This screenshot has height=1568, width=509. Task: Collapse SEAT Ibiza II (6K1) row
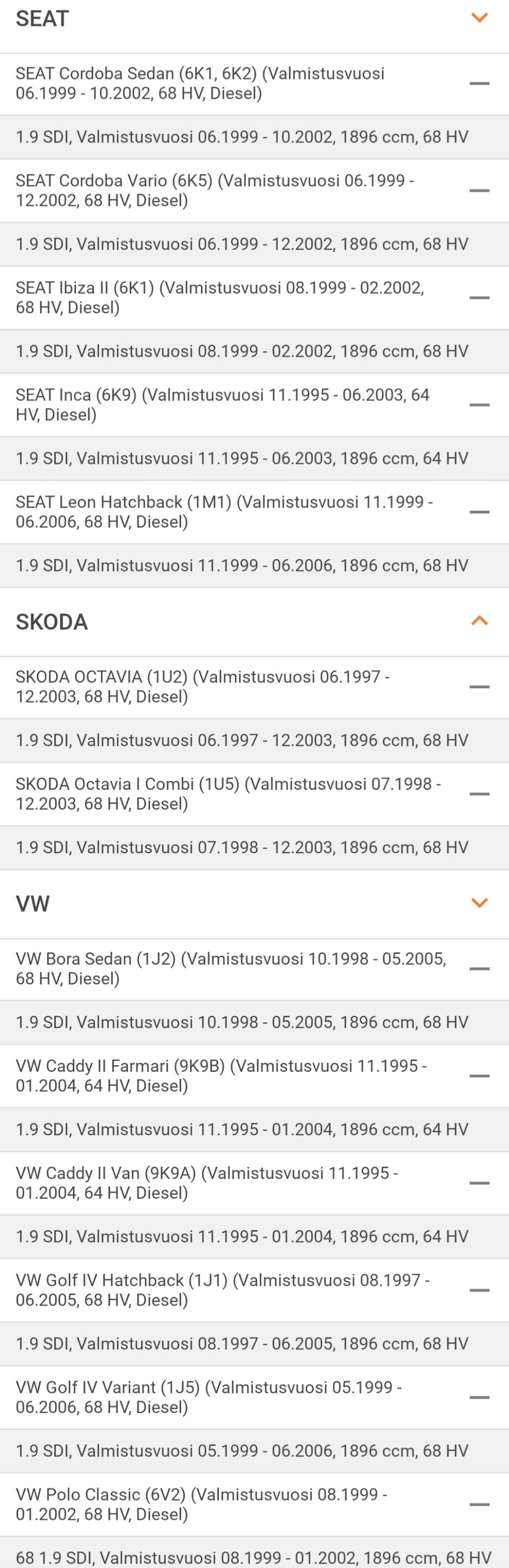click(479, 298)
